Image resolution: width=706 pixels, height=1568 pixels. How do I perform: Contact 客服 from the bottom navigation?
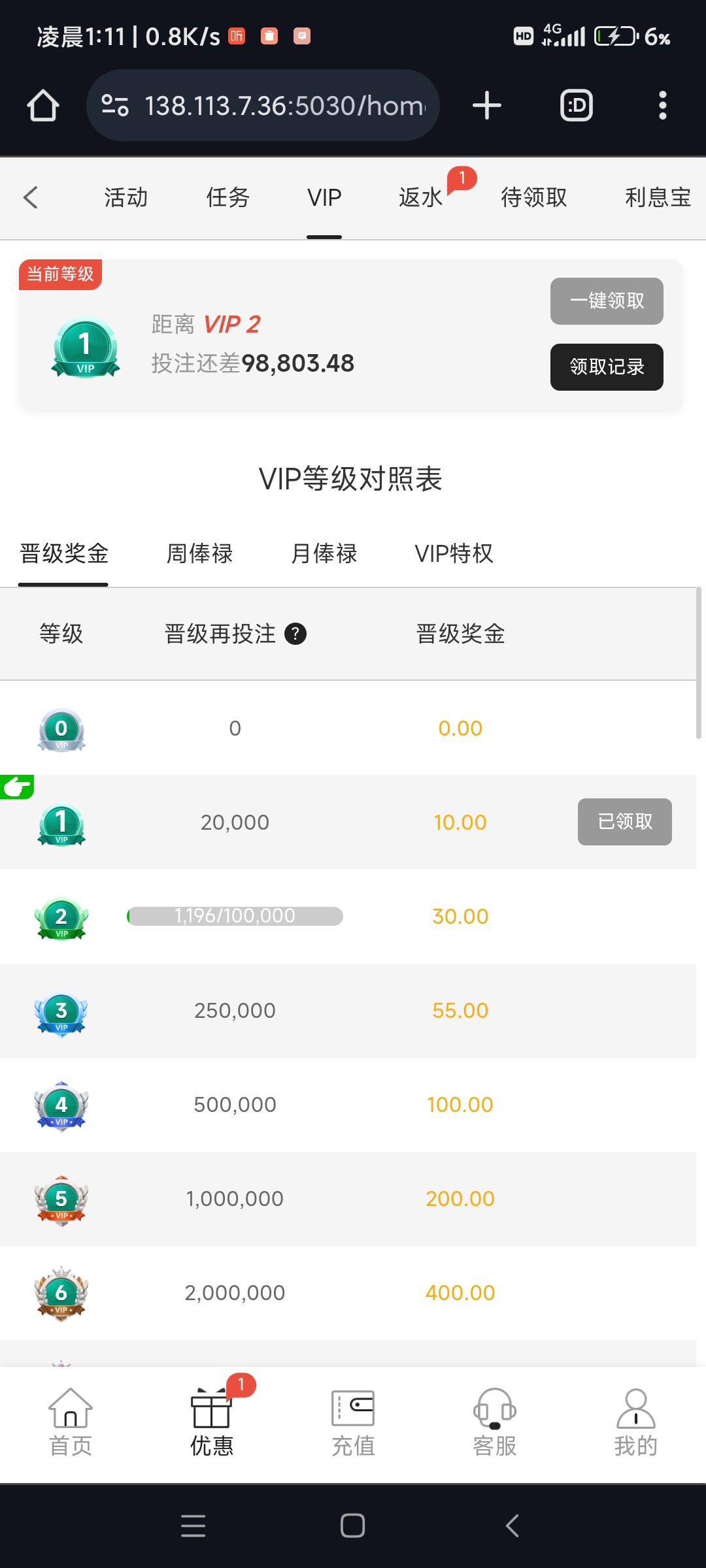pos(495,1422)
